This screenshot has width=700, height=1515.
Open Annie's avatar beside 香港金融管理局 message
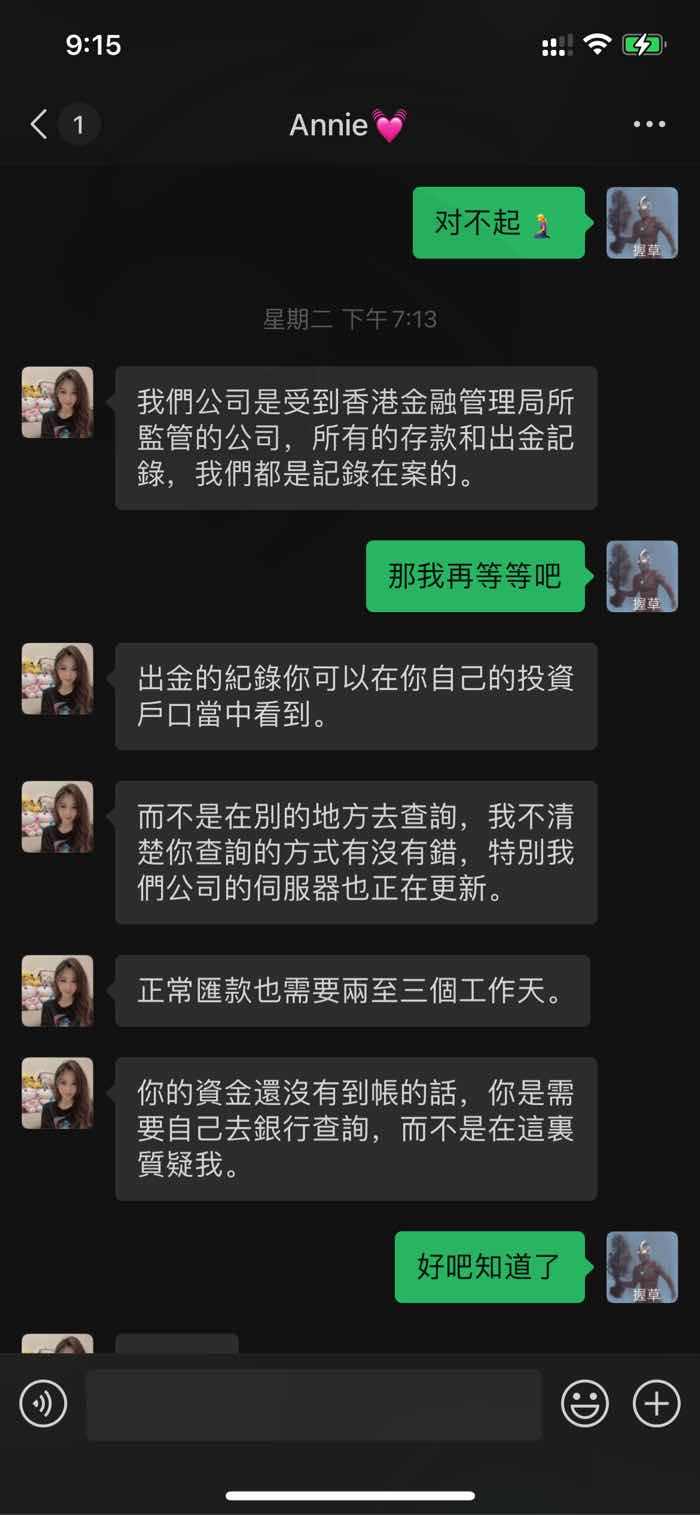click(58, 402)
